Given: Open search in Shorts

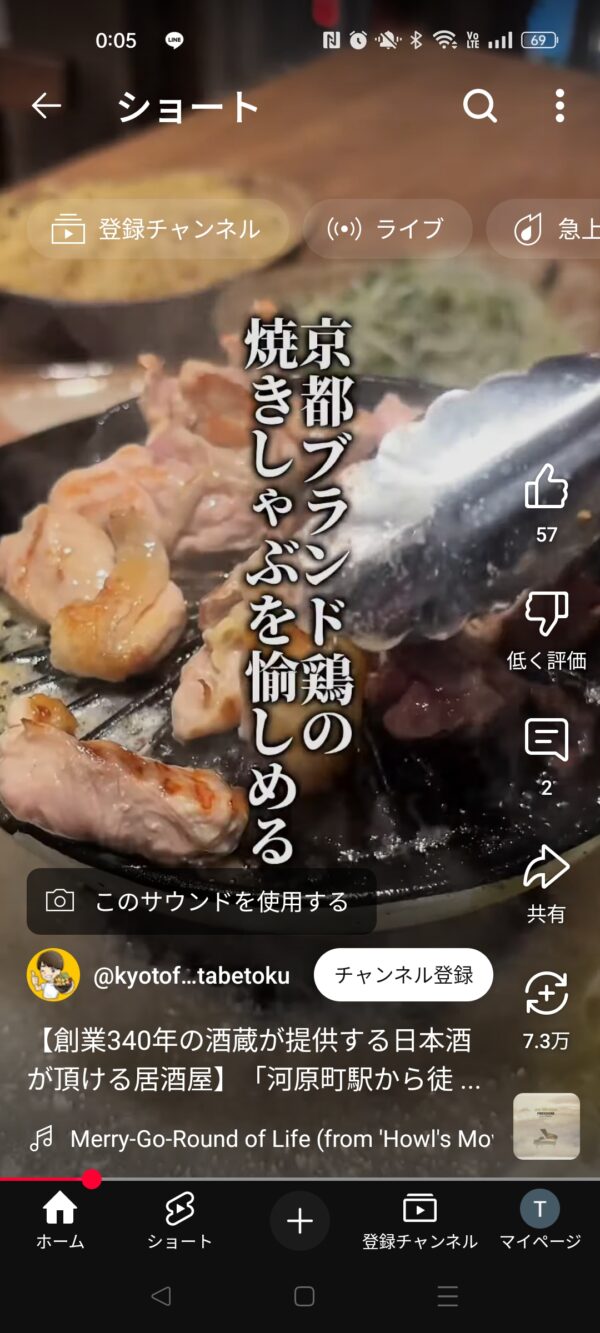Looking at the screenshot, I should tap(480, 106).
